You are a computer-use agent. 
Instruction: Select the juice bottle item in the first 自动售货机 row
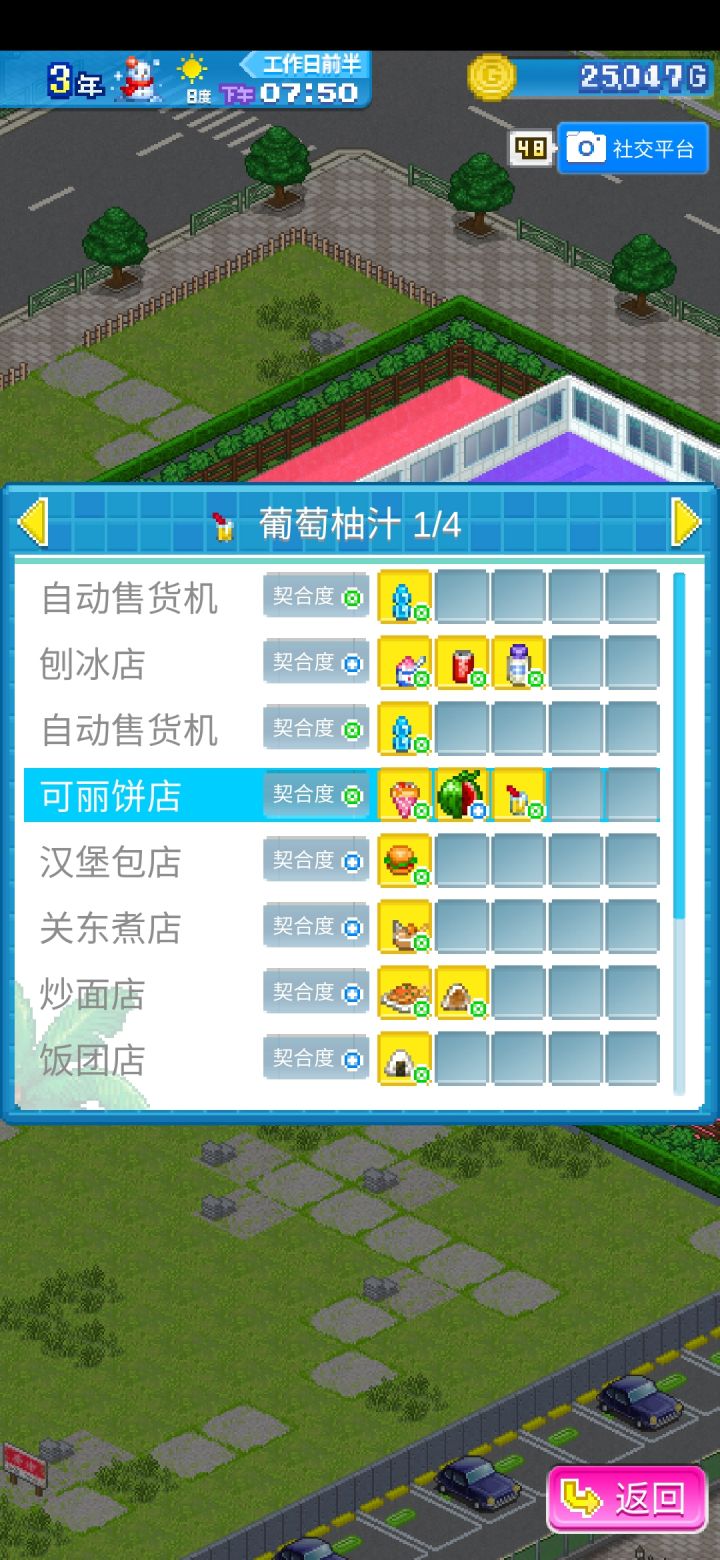405,595
